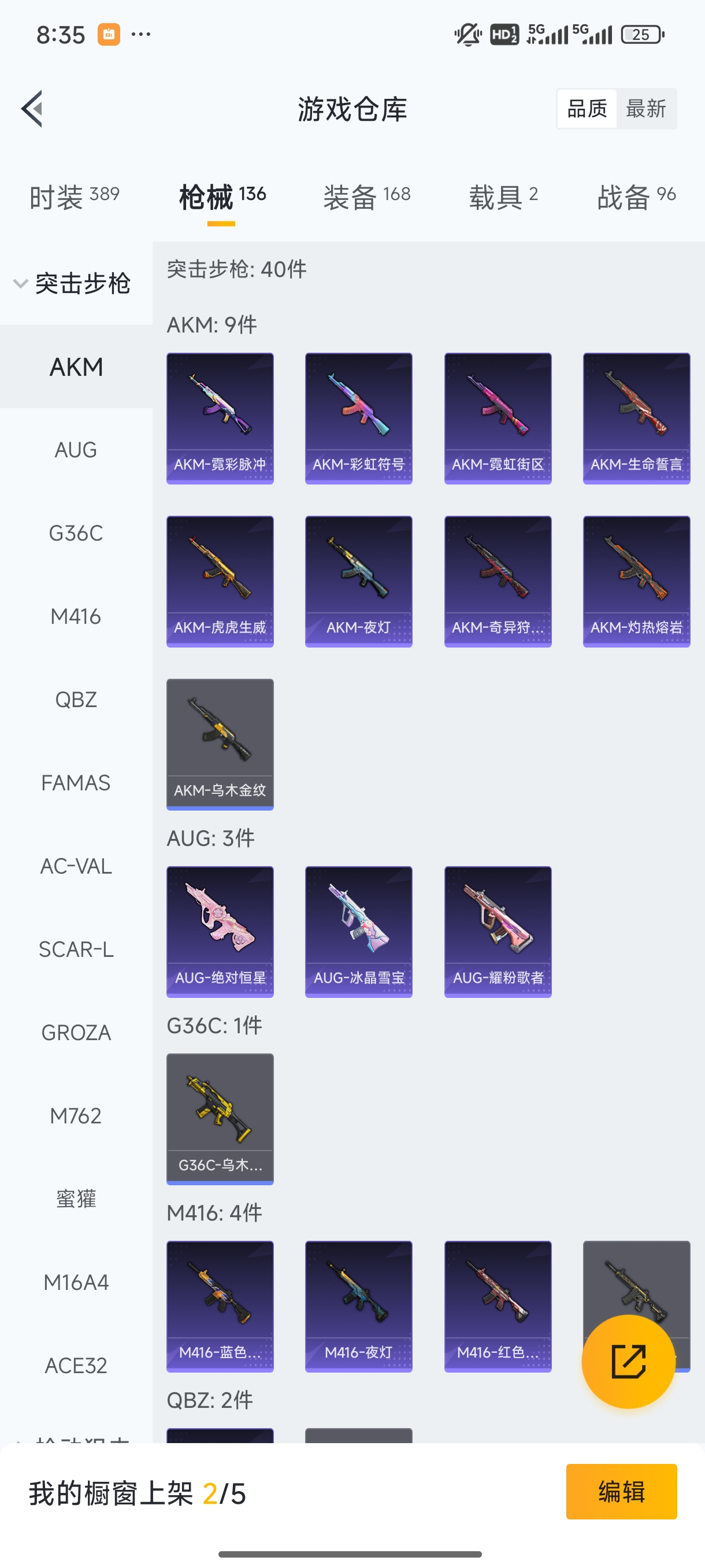Open the AUG-绝对恒星 skin
The height and width of the screenshot is (1568, 705).
(x=220, y=931)
